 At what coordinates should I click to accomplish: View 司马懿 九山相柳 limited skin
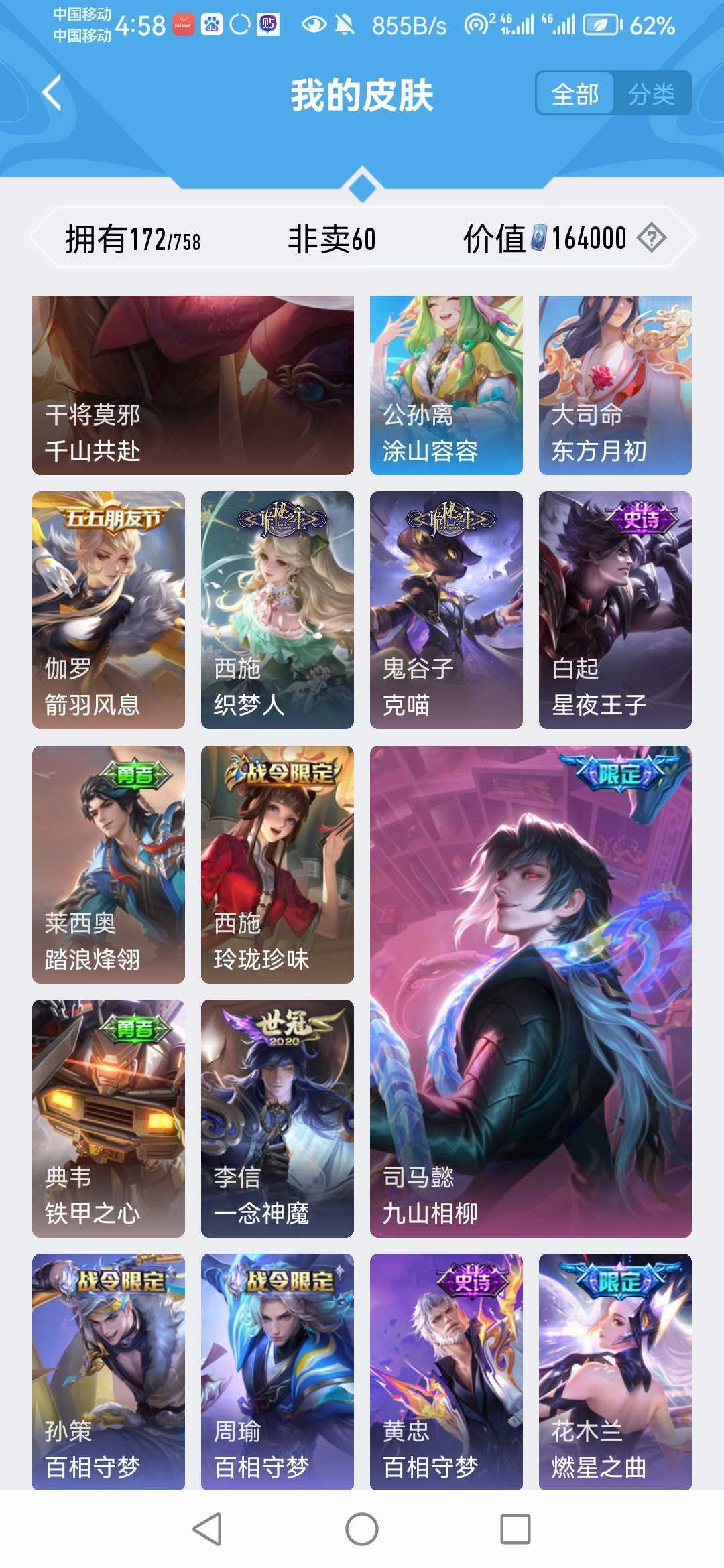coord(531,992)
